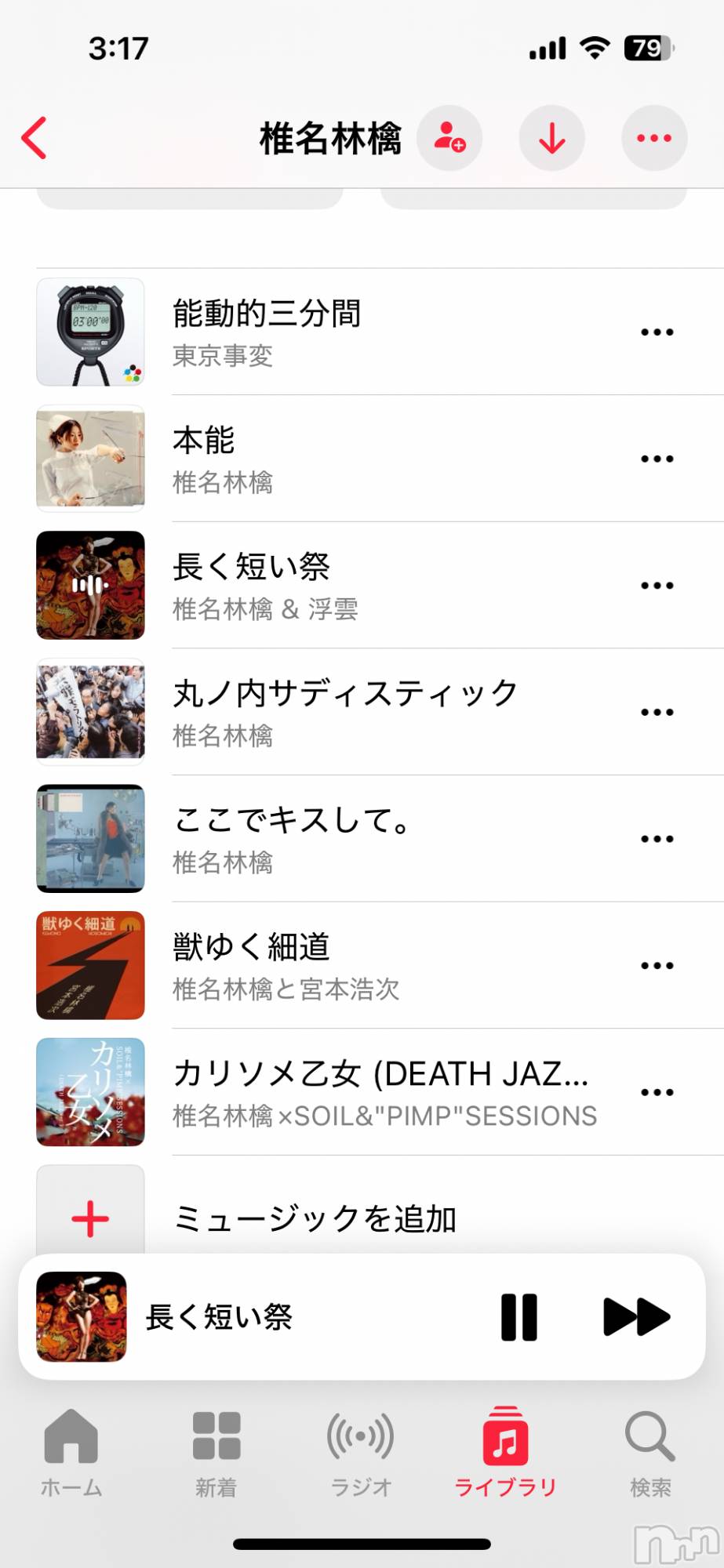Open more options for 長く短い祭 in the list

tap(657, 586)
